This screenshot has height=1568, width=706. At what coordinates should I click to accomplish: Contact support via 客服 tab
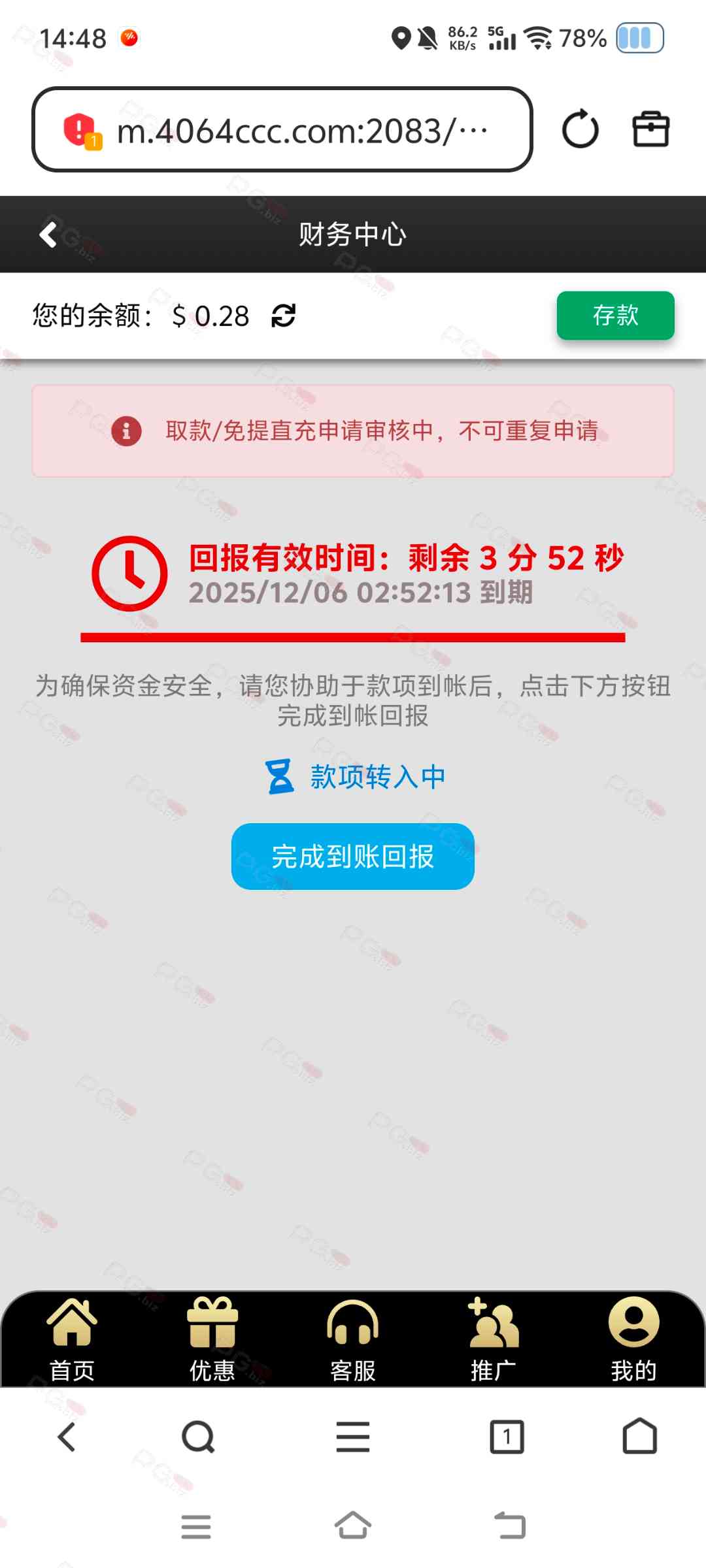[353, 1341]
